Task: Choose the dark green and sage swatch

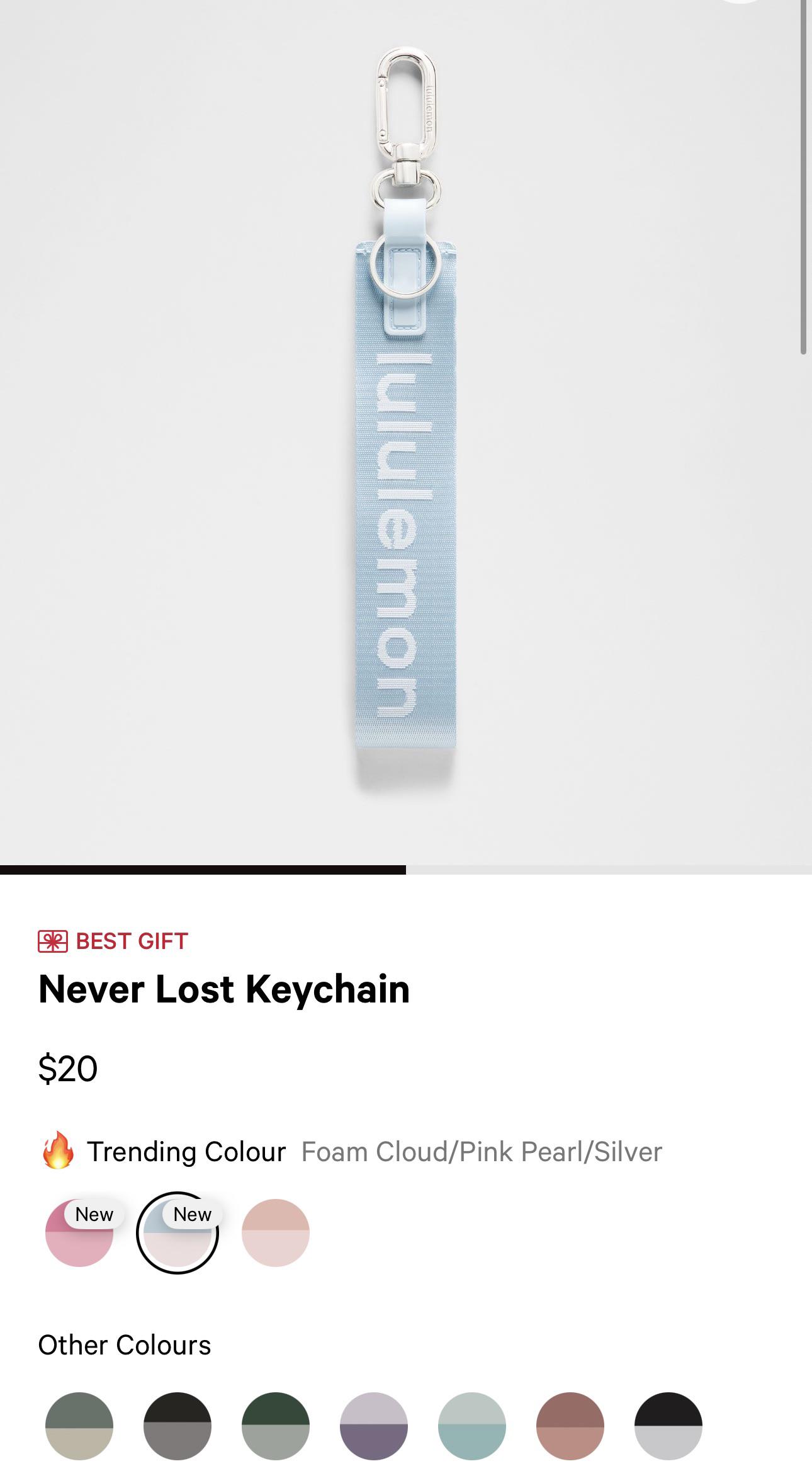Action: pos(275,1426)
